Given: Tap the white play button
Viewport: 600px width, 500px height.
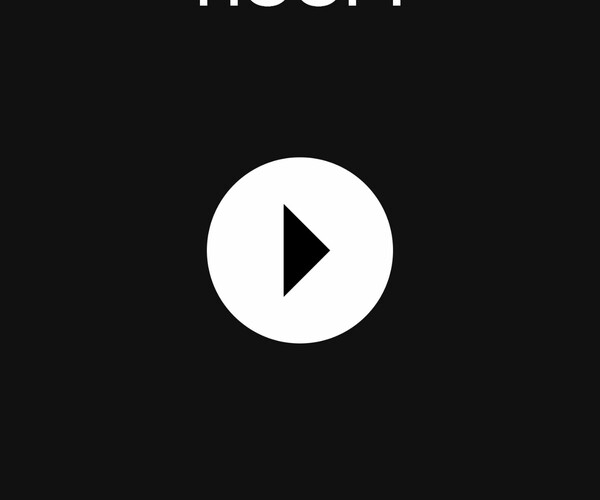Looking at the screenshot, I should pos(300,250).
